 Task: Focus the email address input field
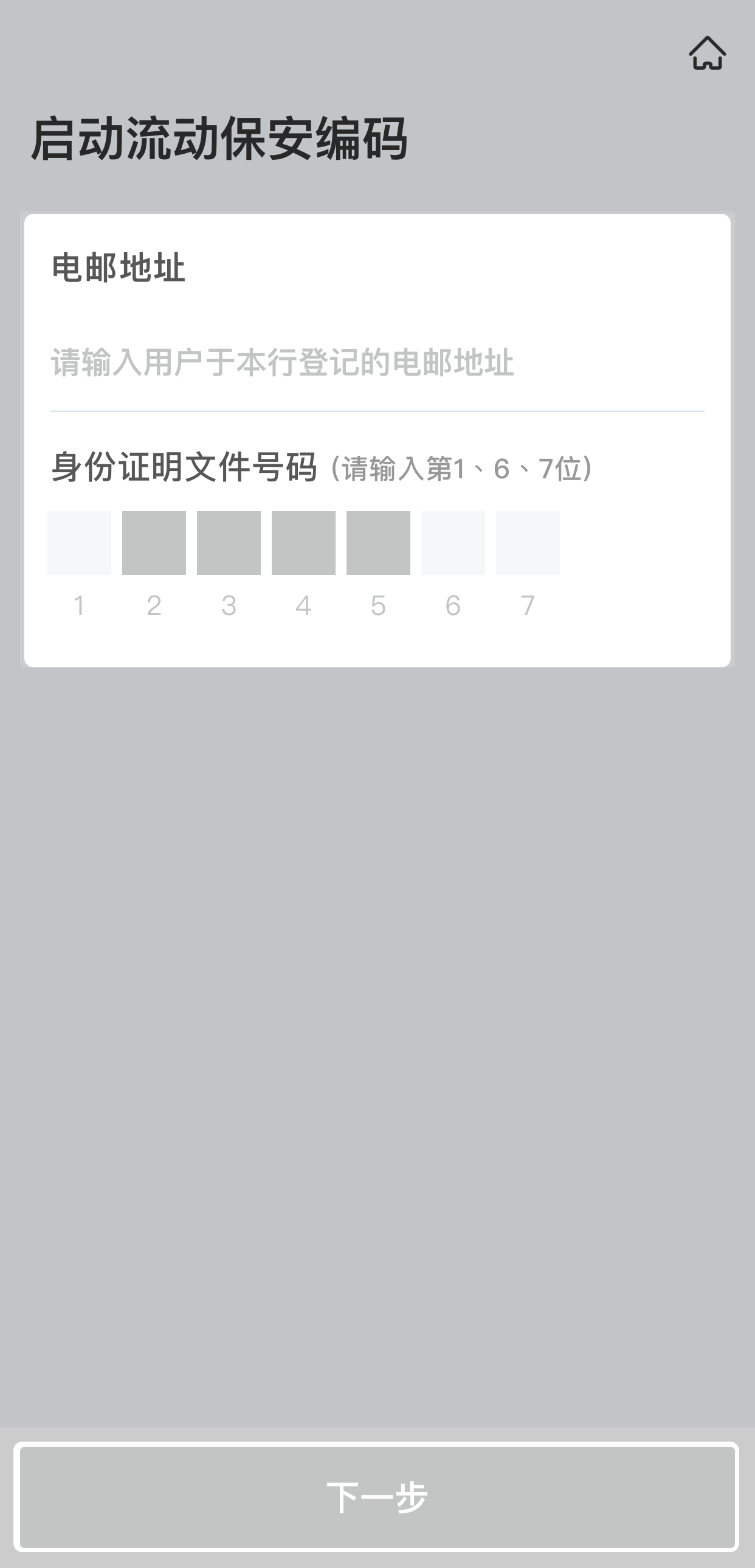pos(376,363)
